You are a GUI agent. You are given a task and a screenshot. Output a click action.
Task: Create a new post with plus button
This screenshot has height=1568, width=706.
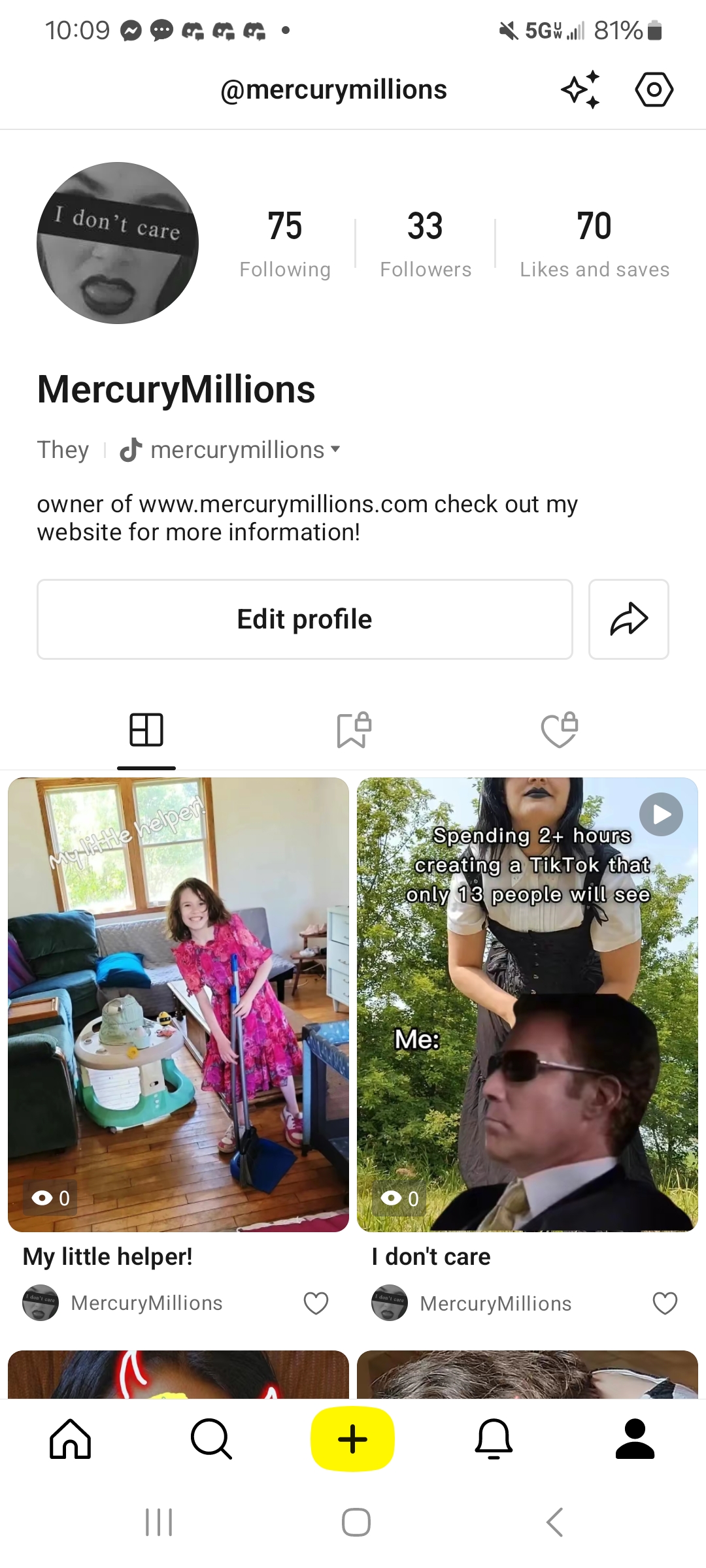click(353, 1439)
